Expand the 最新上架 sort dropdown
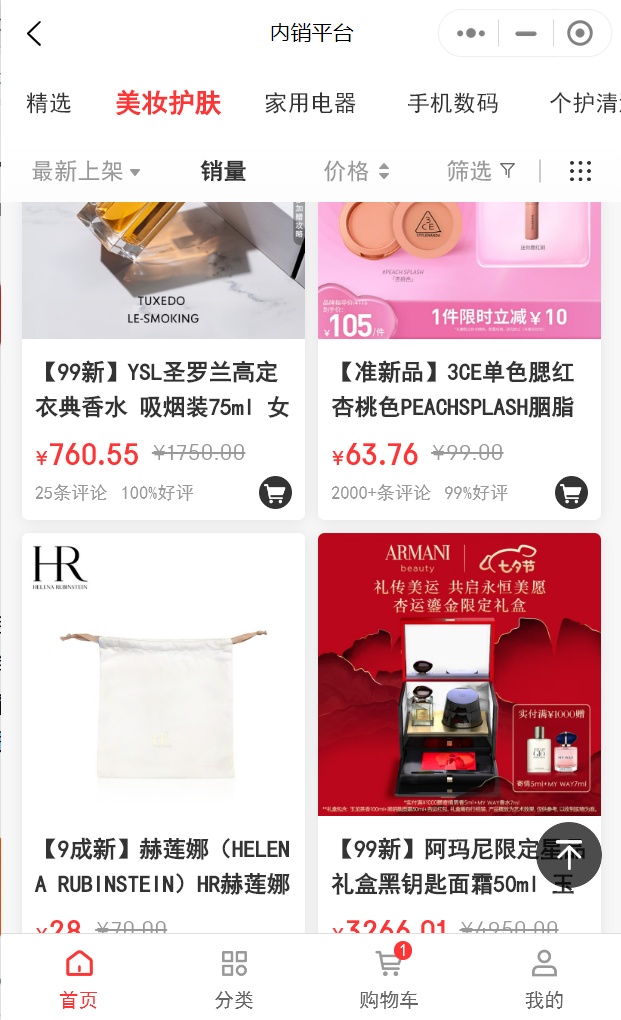This screenshot has width=621, height=1020. (x=86, y=172)
